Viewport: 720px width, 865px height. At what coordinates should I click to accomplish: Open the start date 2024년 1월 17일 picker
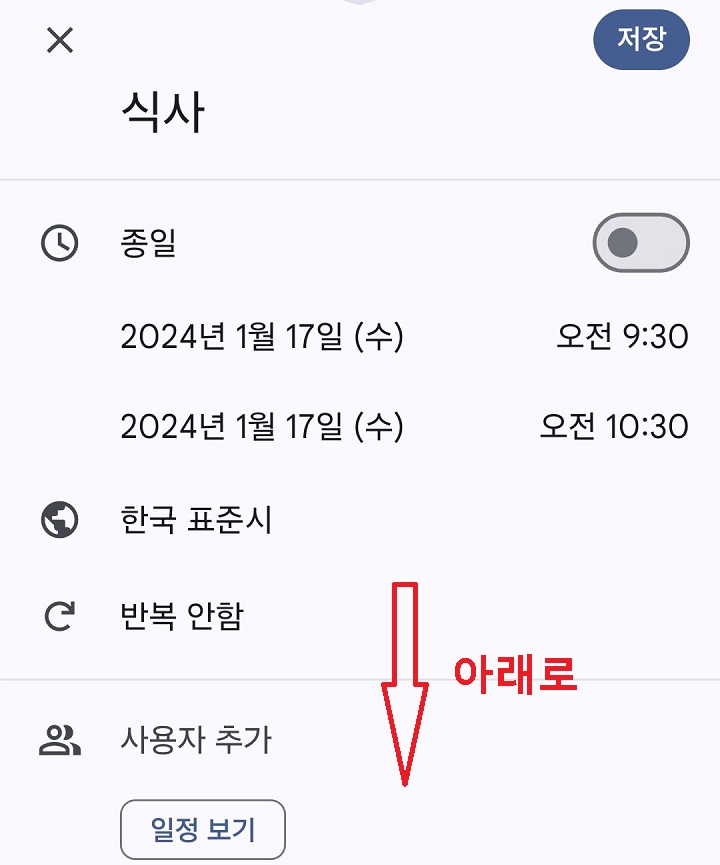[265, 336]
